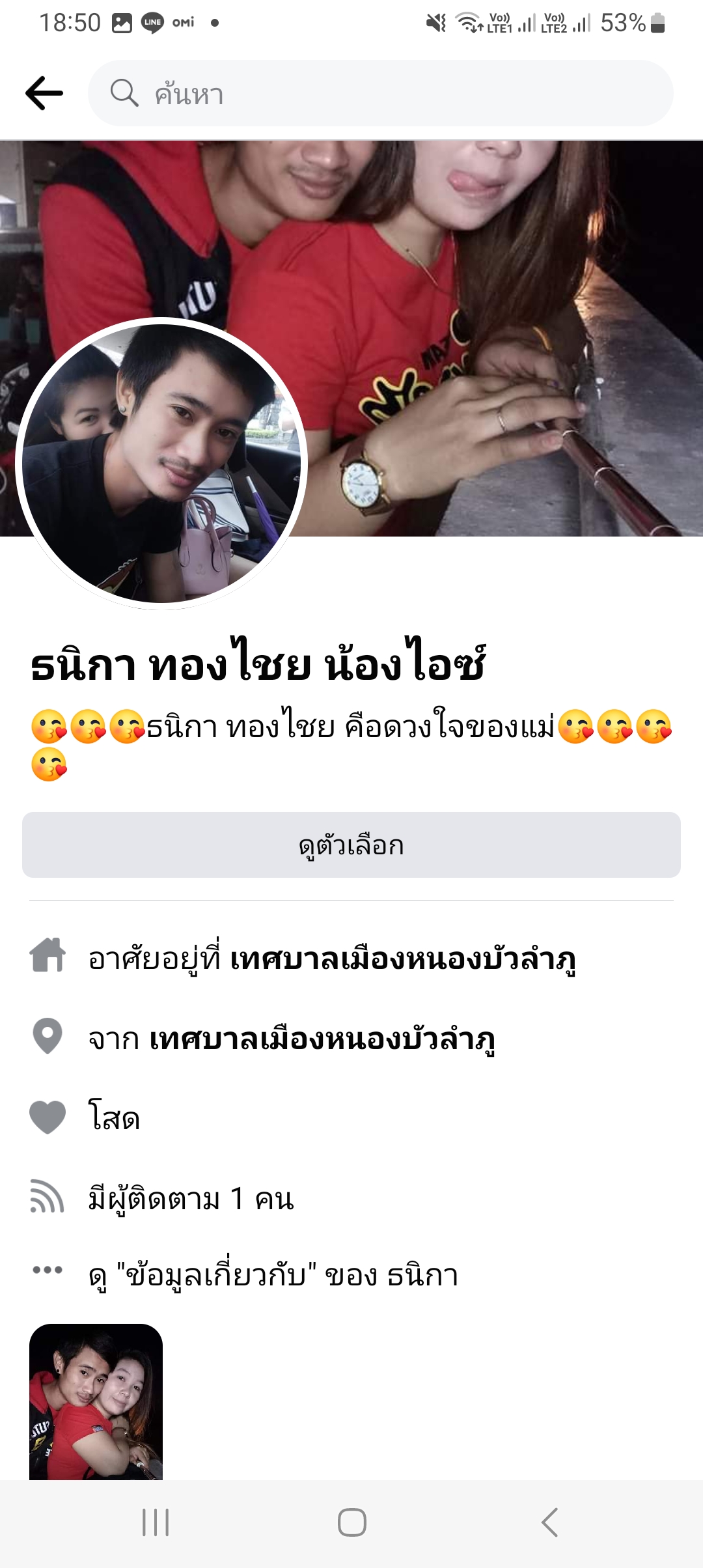
Task: Go to the home screen
Action: pos(351,1522)
